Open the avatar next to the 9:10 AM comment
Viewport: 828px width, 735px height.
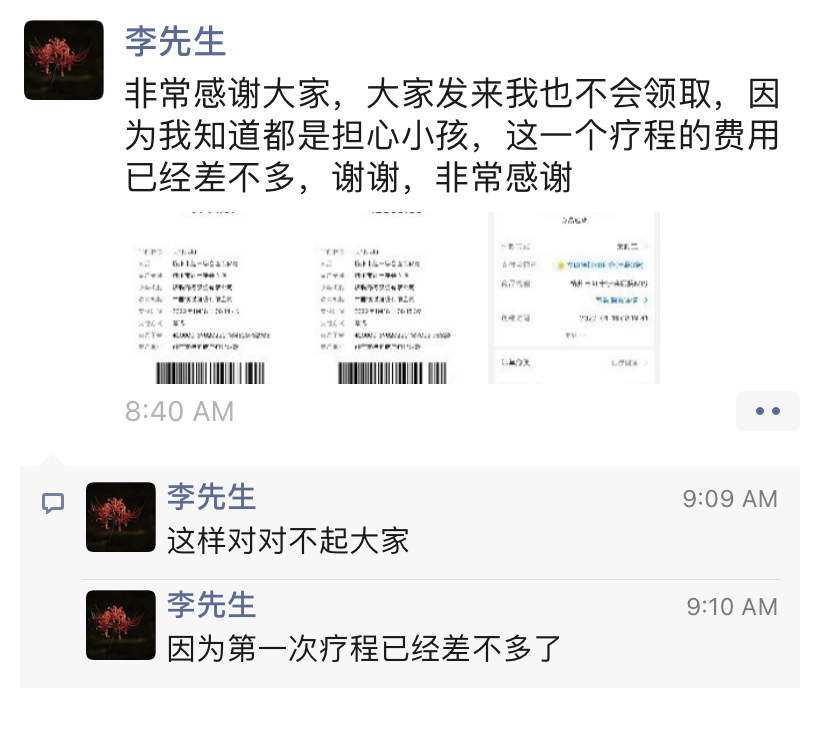pos(121,625)
